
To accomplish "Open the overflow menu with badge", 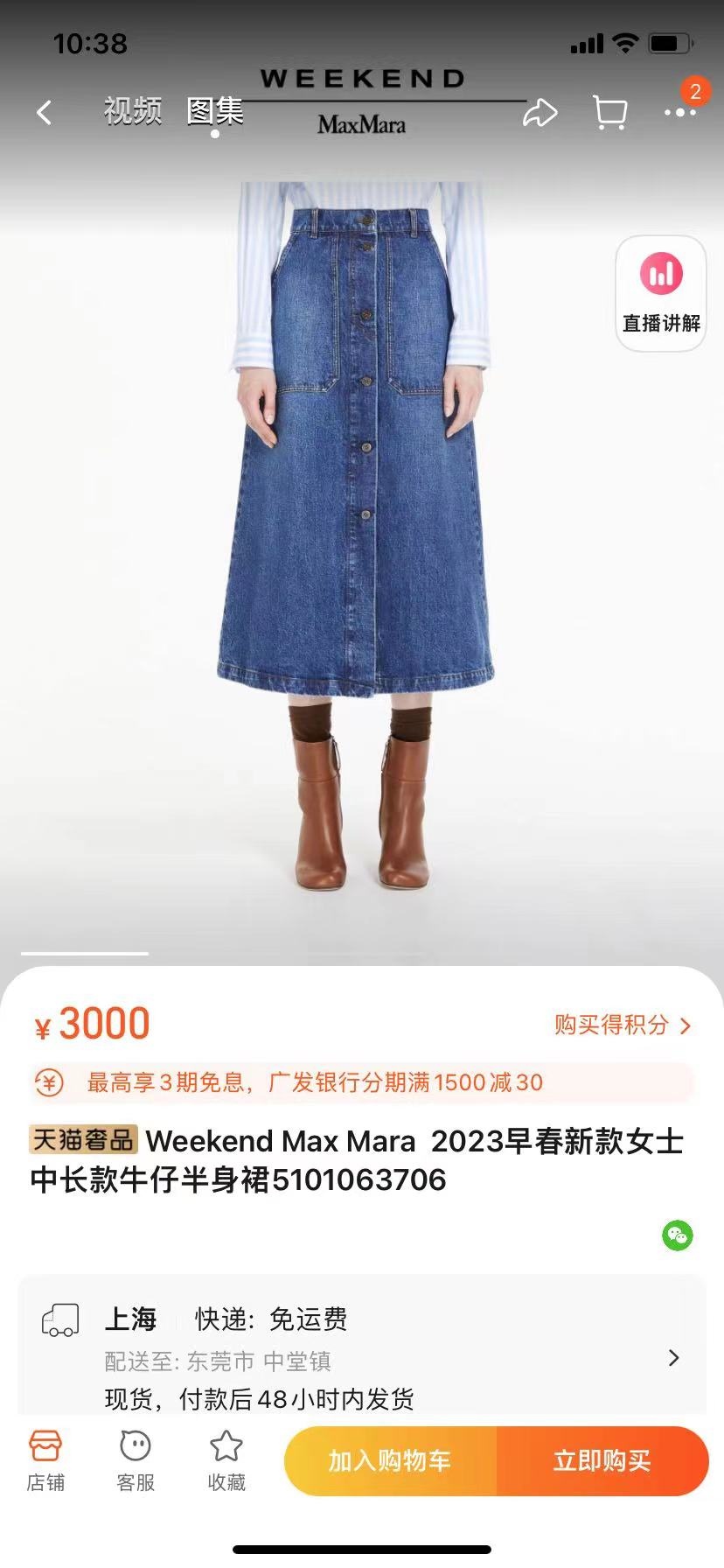I will (x=680, y=111).
